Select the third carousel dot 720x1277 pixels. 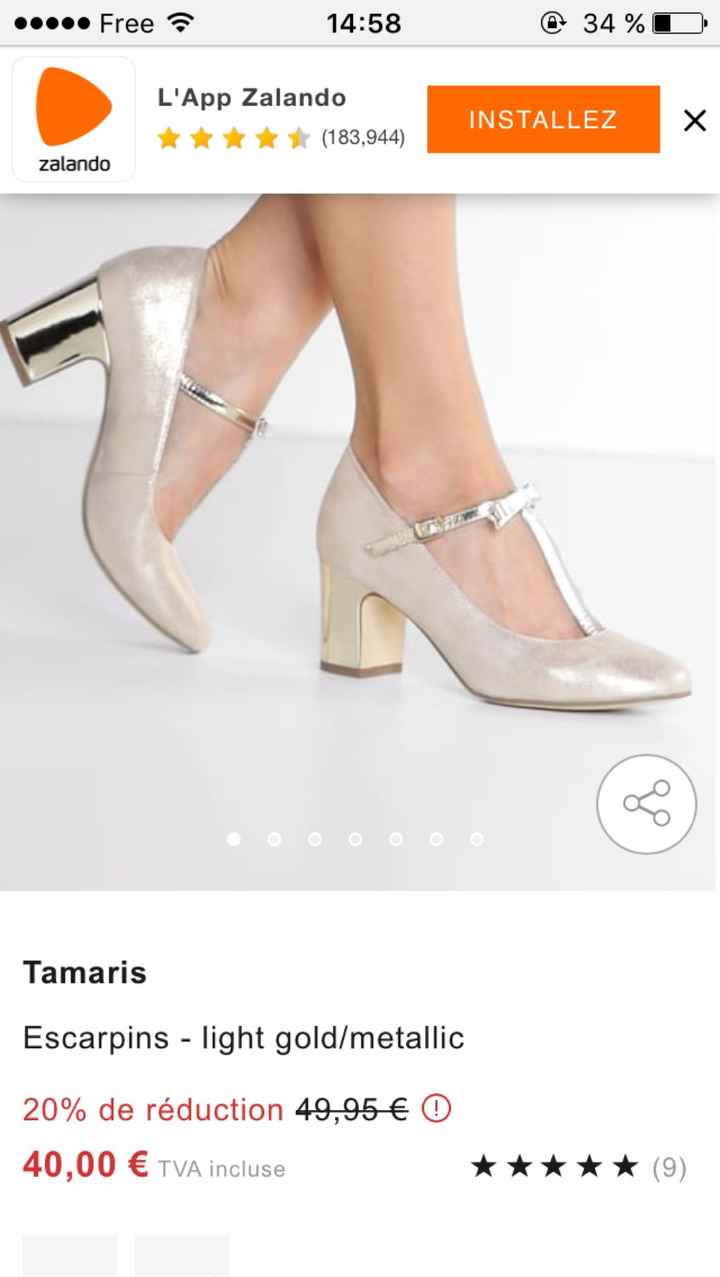(315, 839)
